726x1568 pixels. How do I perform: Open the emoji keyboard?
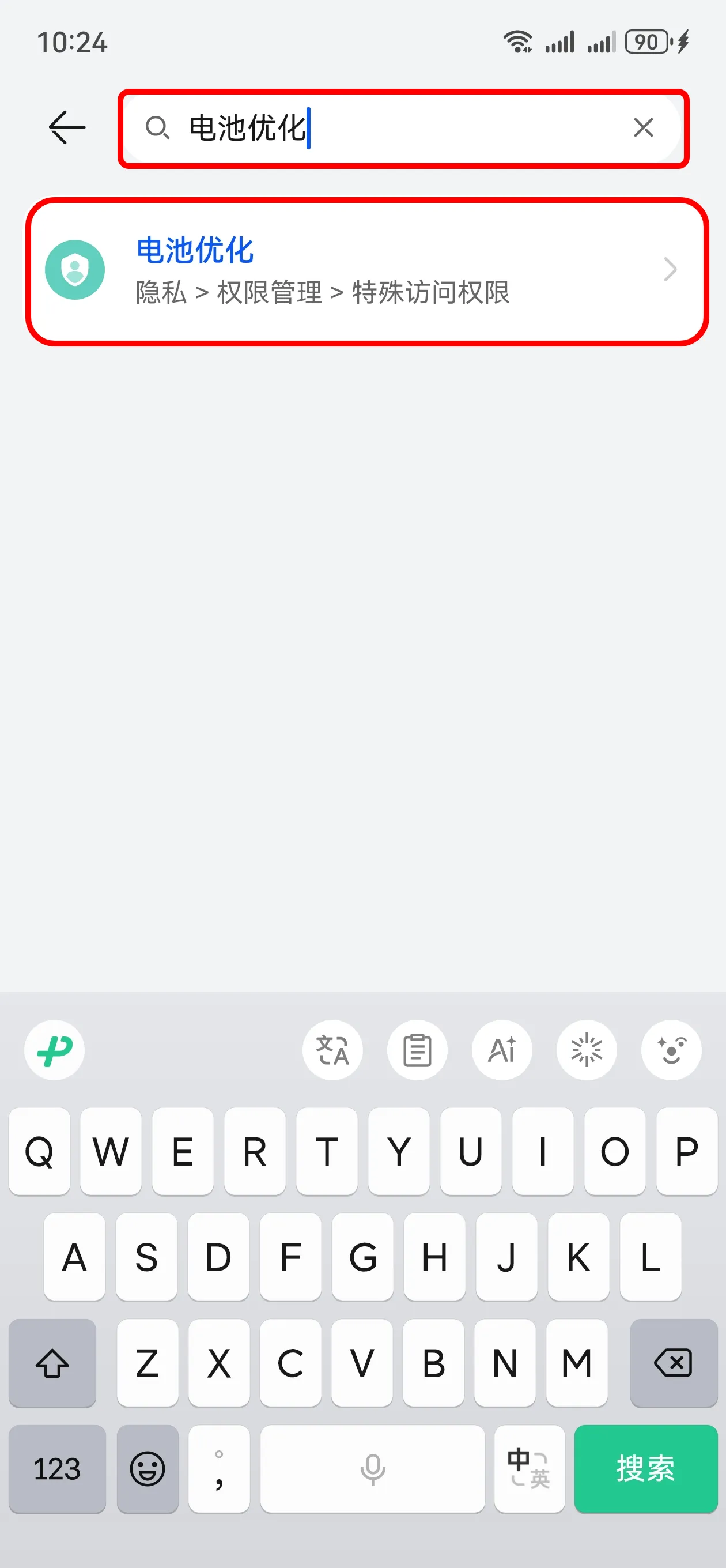pyautogui.click(x=148, y=1469)
